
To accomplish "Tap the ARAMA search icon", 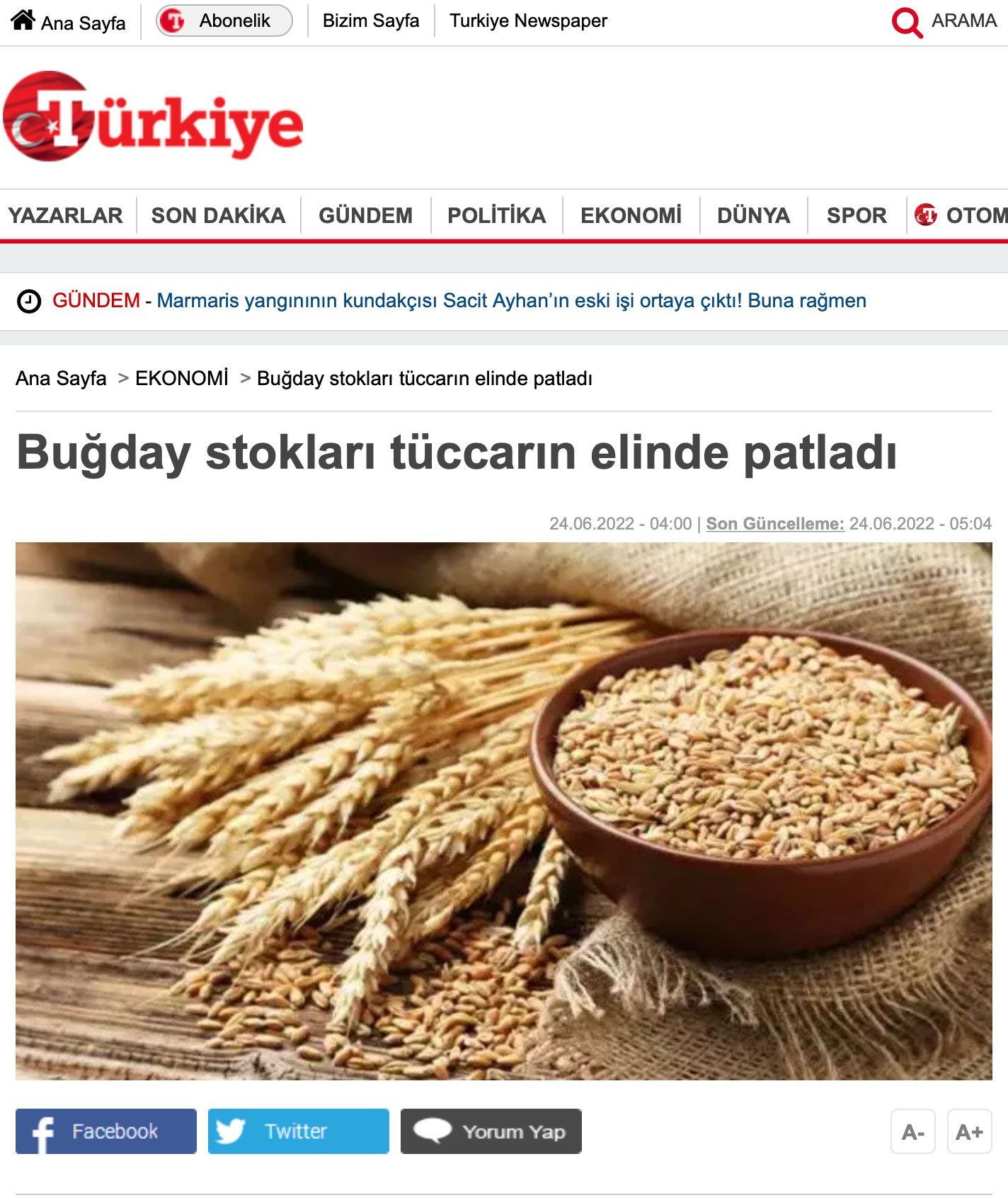I will click(907, 22).
